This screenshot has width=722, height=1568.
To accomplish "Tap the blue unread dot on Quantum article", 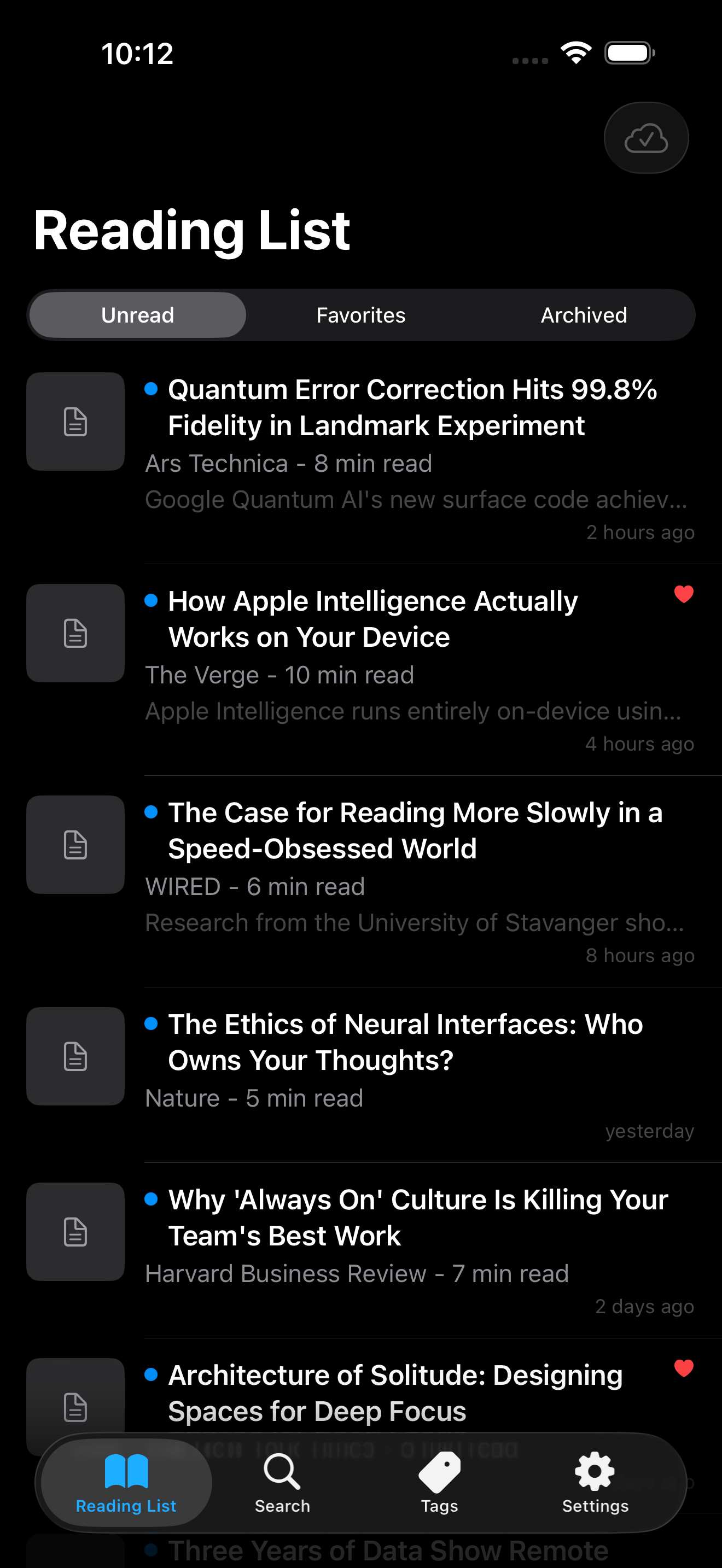I will tap(152, 390).
